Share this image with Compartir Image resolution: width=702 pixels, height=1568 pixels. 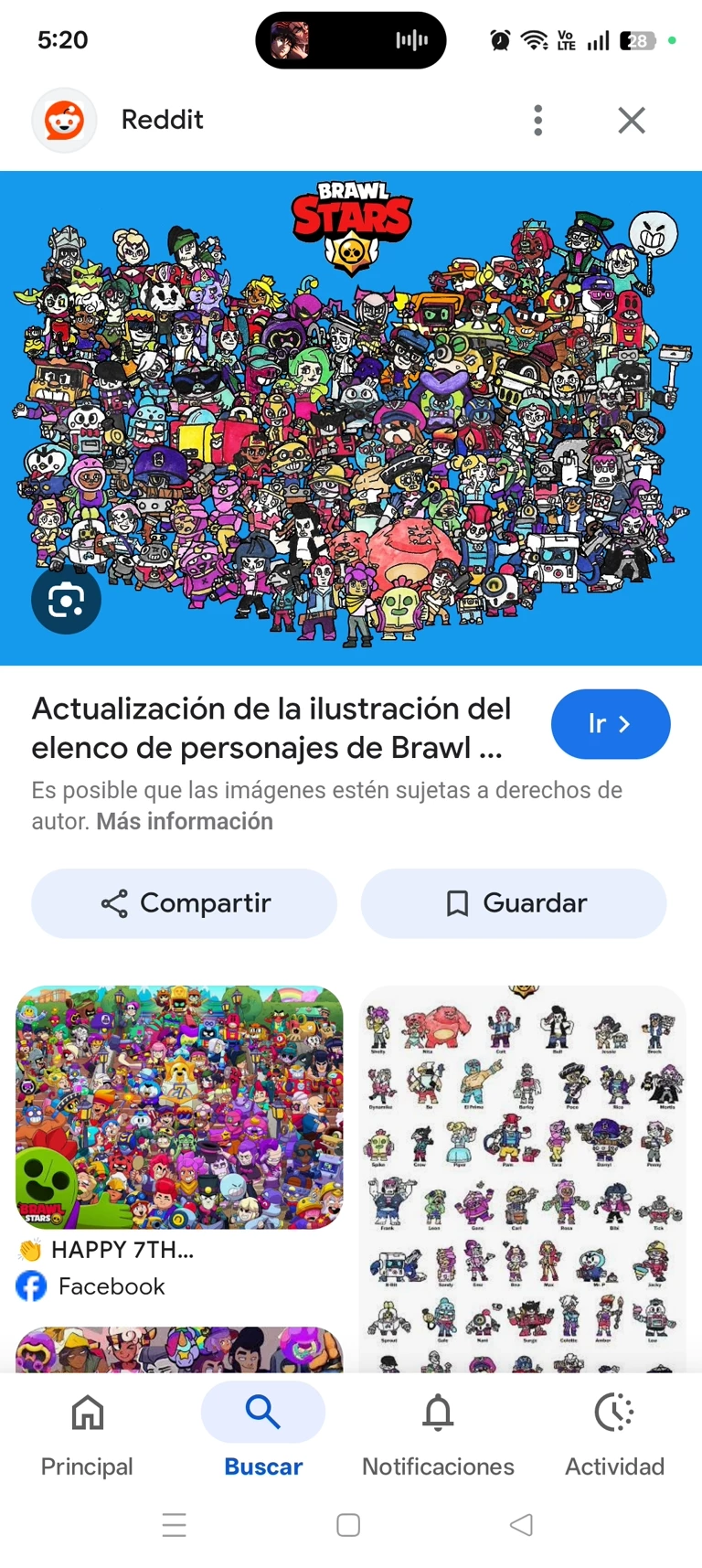(x=185, y=903)
